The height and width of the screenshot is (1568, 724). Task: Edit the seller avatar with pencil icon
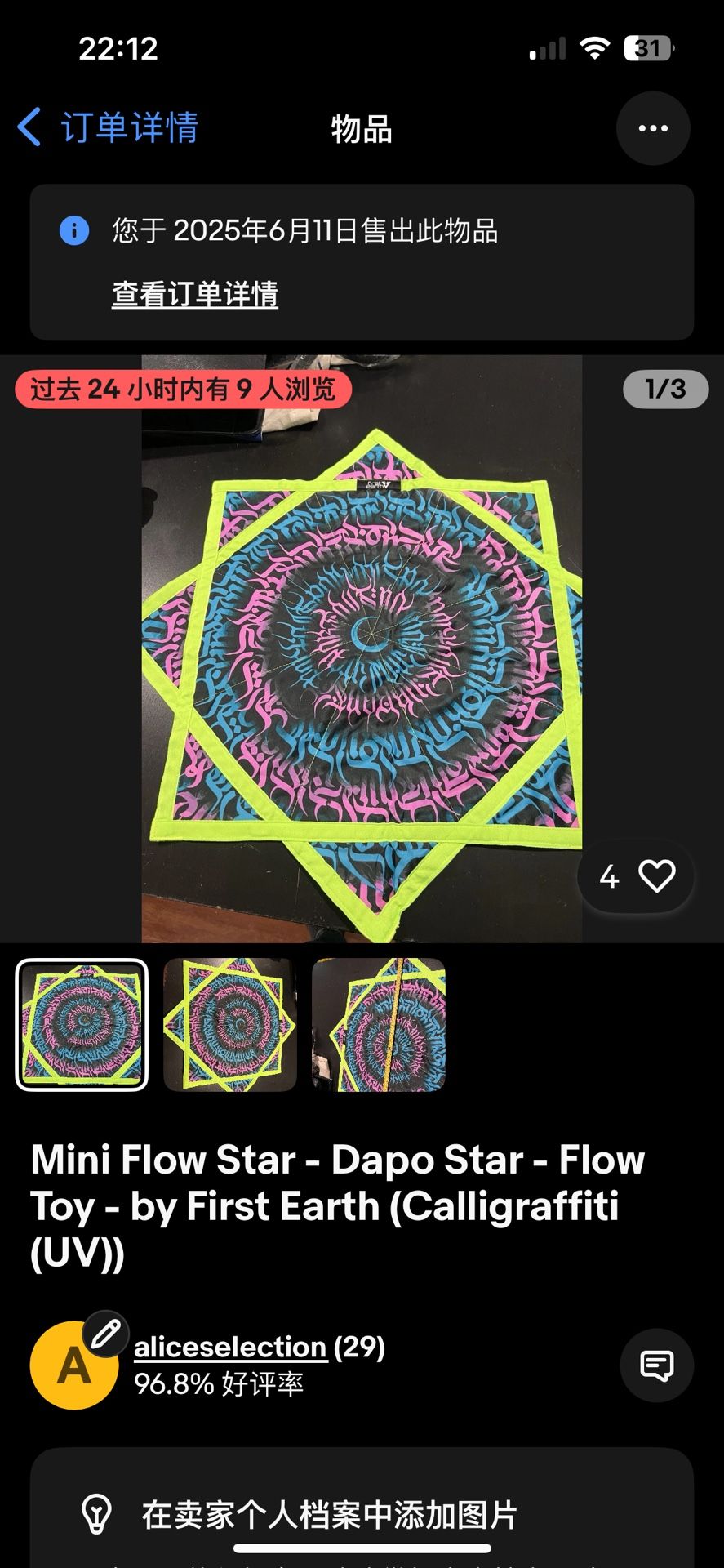tap(105, 1334)
